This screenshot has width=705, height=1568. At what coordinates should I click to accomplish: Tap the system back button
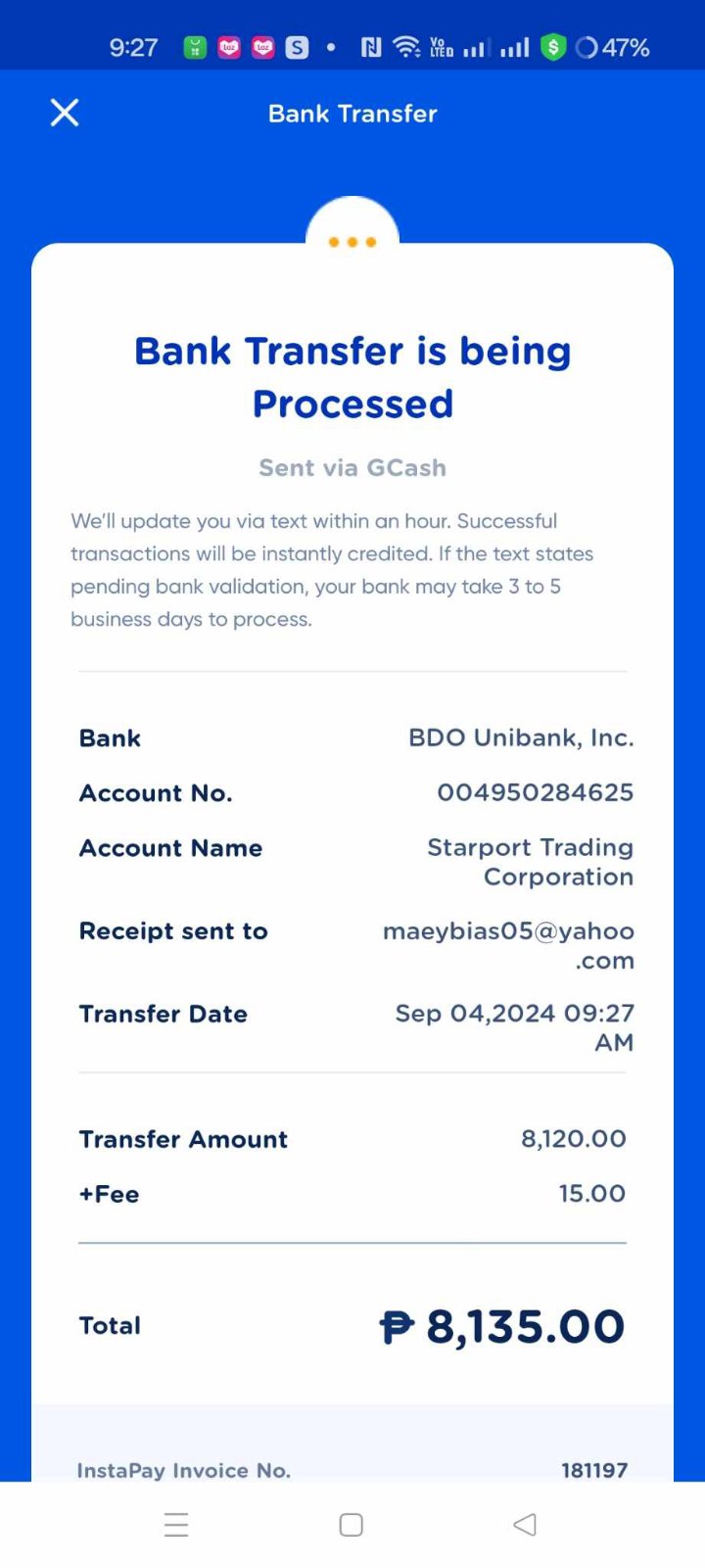(x=525, y=1524)
